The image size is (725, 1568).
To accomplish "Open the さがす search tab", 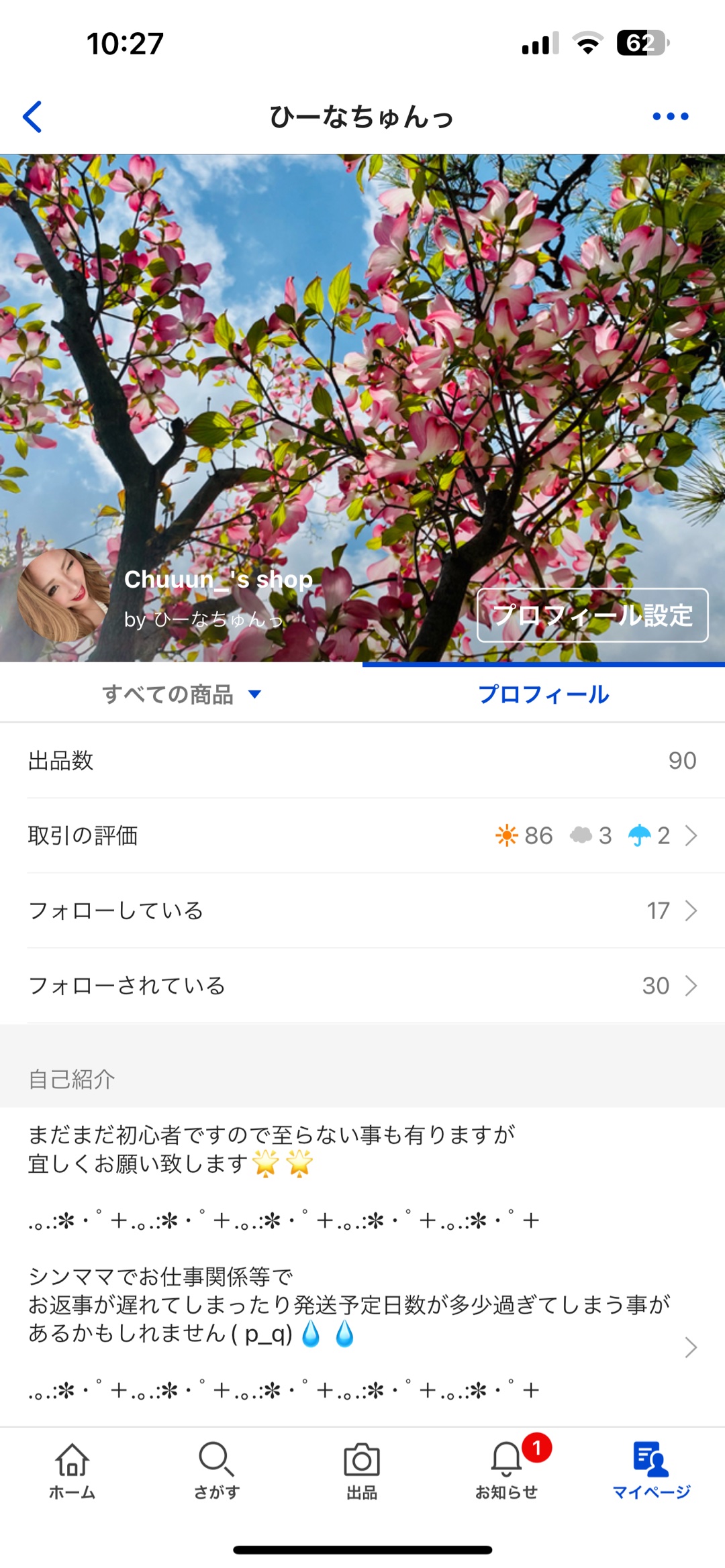I will click(x=217, y=1471).
